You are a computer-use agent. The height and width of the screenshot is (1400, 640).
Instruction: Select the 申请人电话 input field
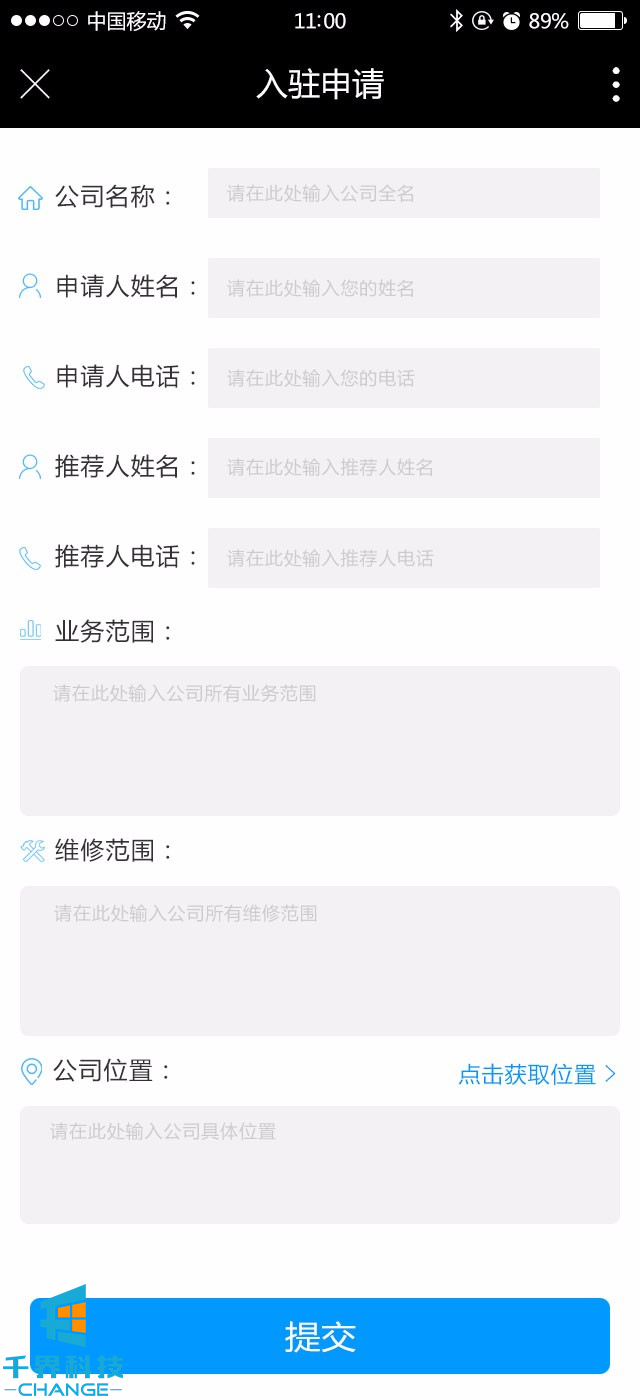tap(403, 378)
